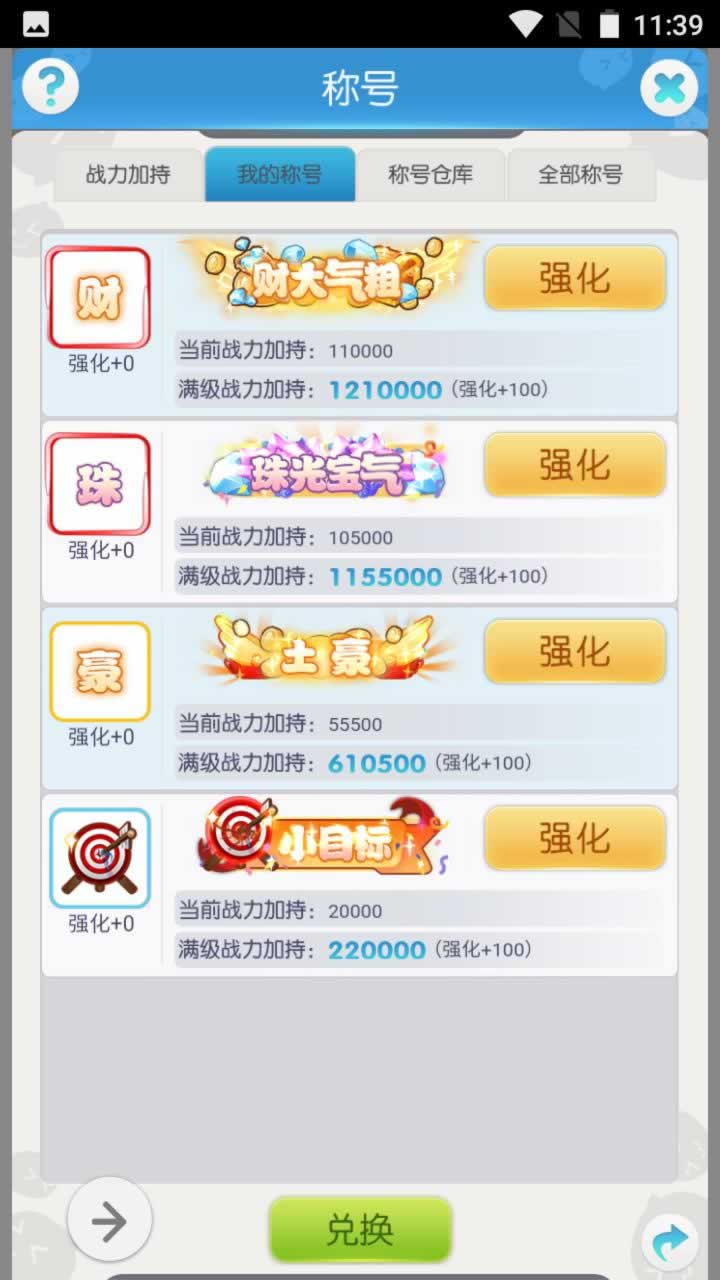The height and width of the screenshot is (1280, 720).
Task: Select the 我的称号 tab
Action: tap(280, 175)
